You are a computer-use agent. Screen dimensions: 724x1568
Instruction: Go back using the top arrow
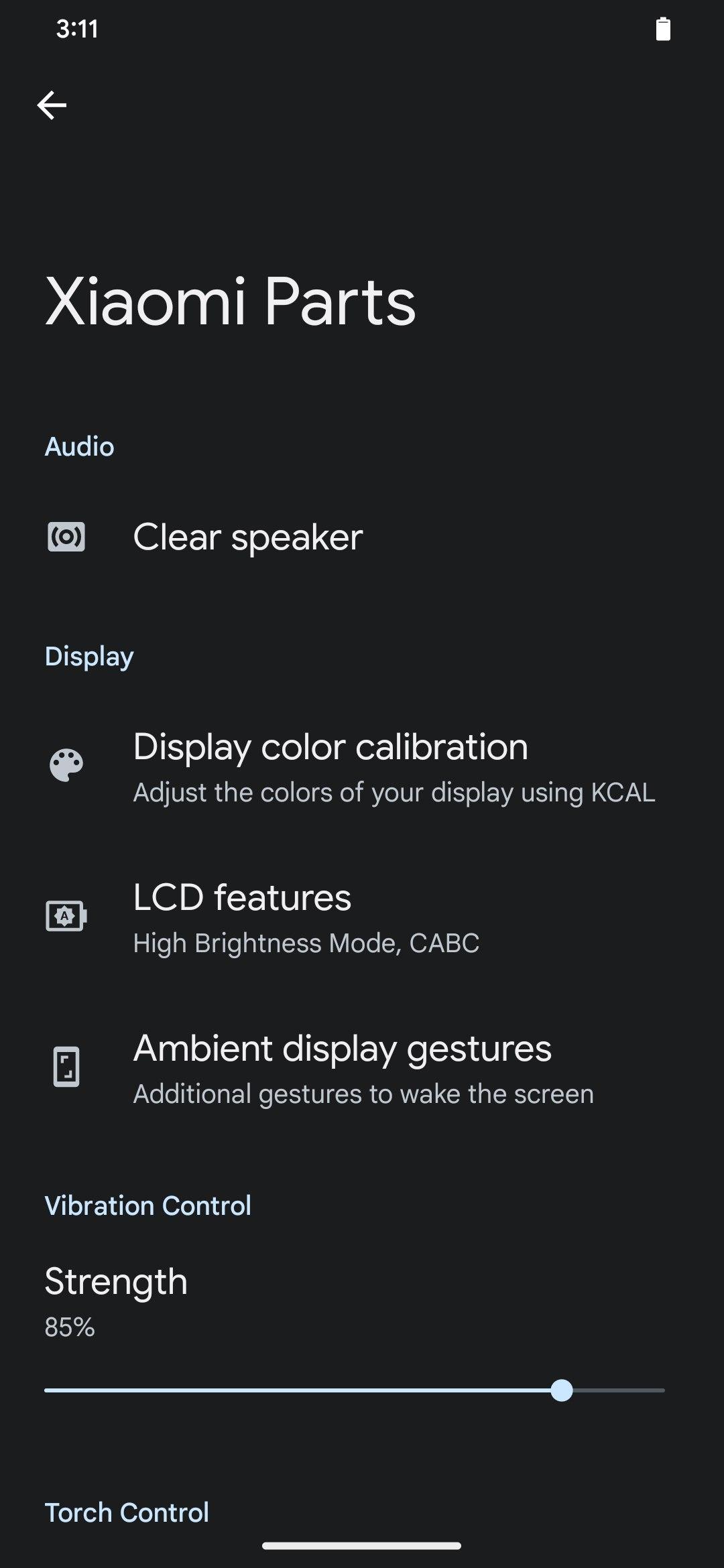click(52, 105)
